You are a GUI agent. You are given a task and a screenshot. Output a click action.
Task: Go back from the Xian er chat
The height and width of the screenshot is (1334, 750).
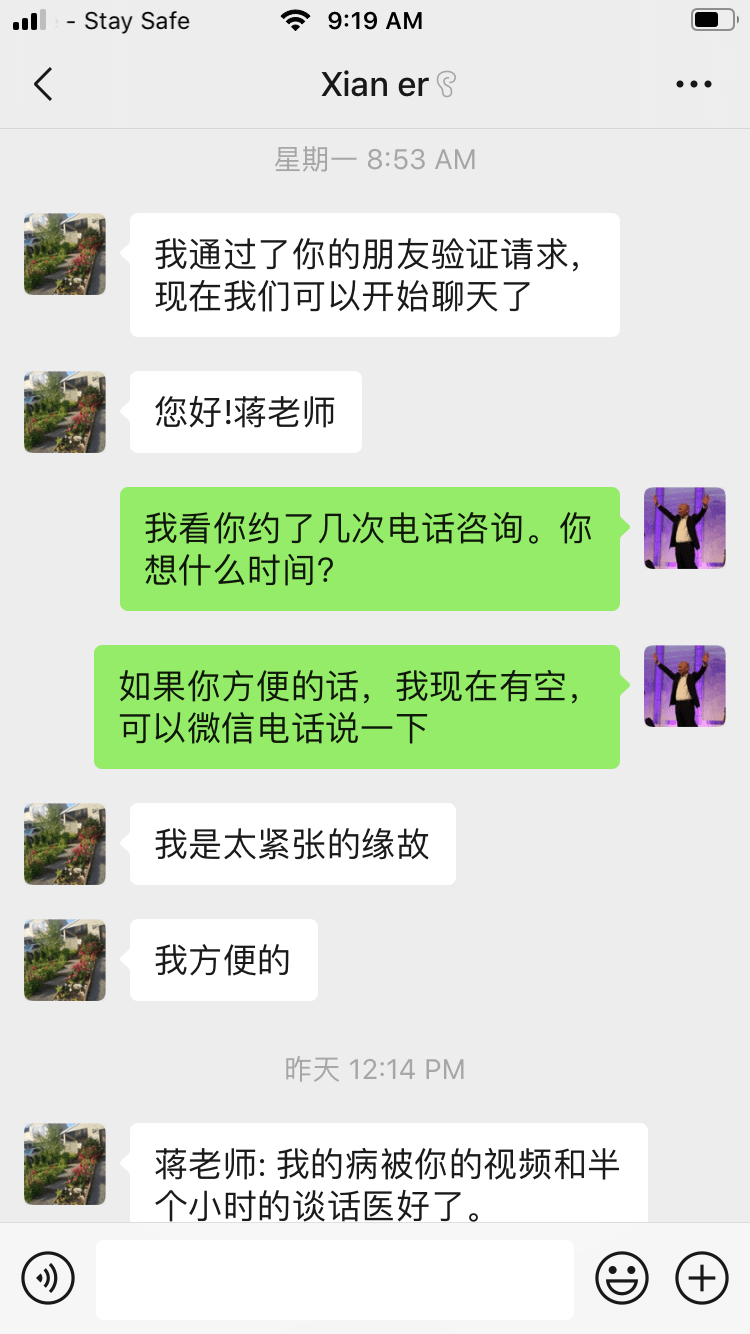coord(43,84)
